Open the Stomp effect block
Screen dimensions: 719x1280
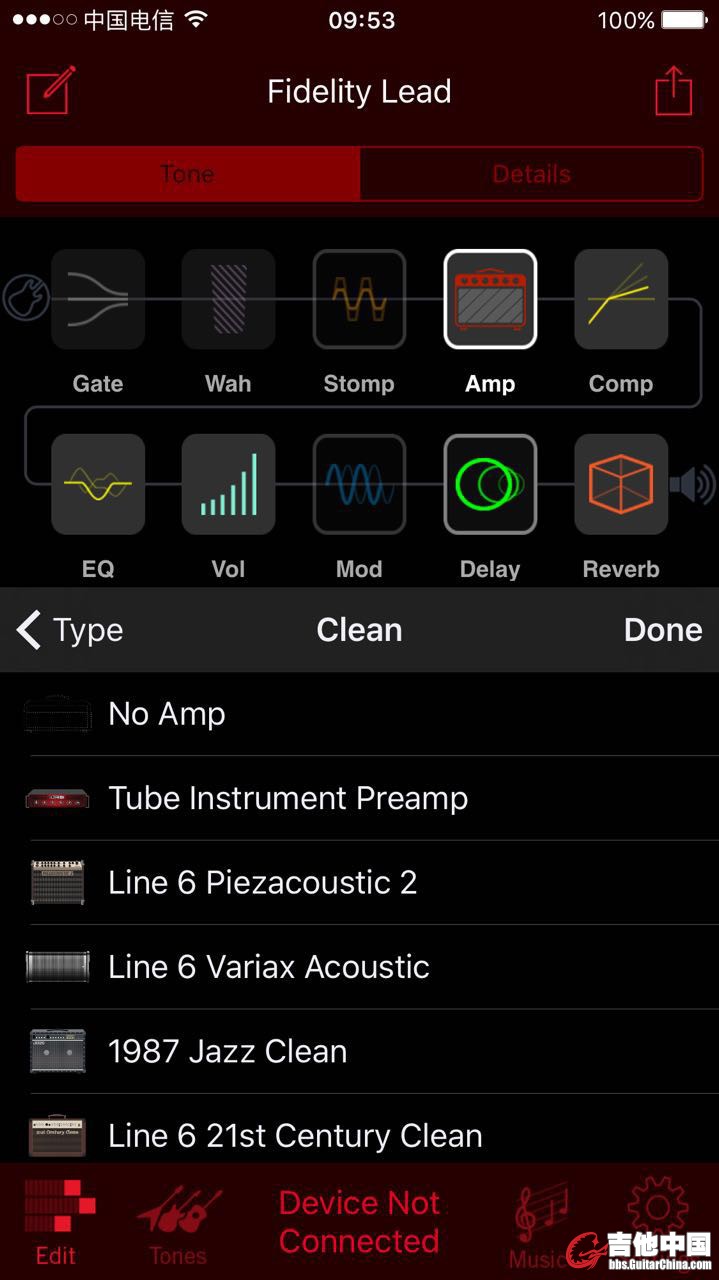(x=359, y=300)
